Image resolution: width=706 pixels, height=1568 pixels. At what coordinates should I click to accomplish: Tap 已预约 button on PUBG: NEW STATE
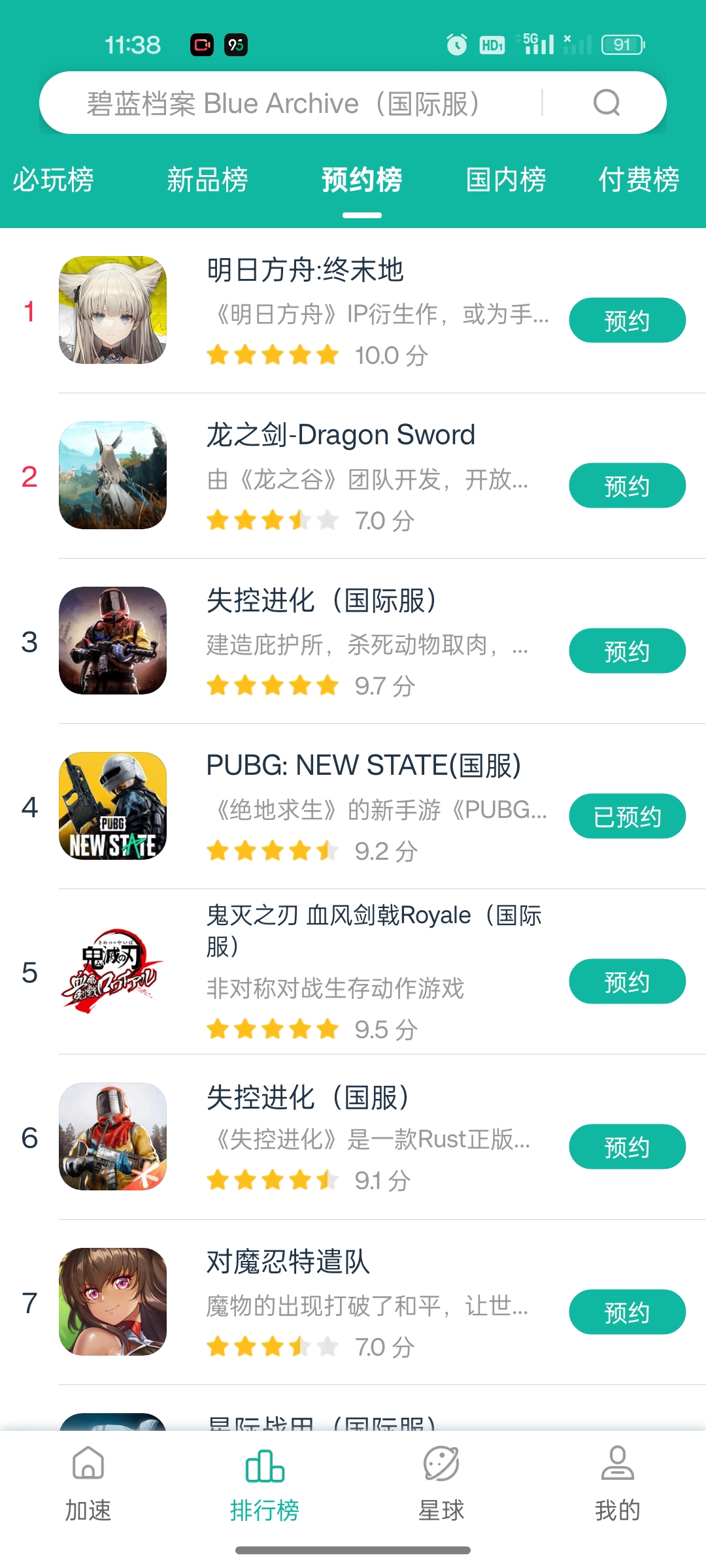pos(626,815)
